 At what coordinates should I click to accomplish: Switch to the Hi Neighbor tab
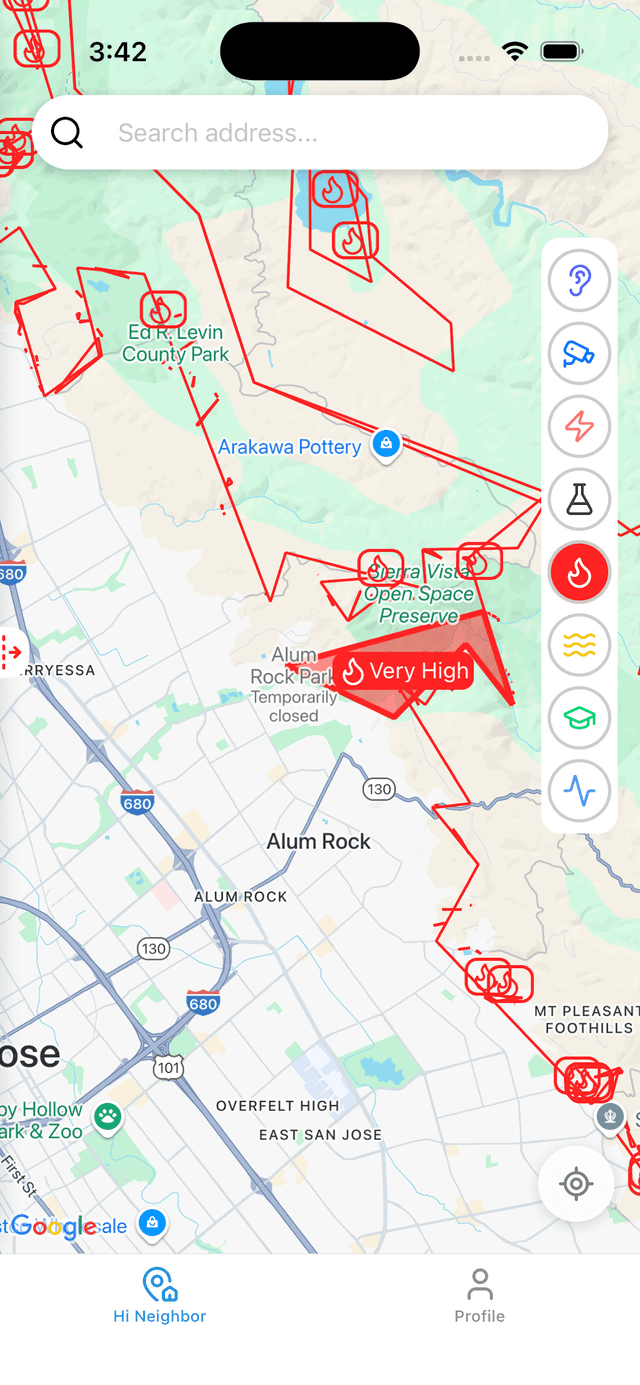pos(160,1296)
